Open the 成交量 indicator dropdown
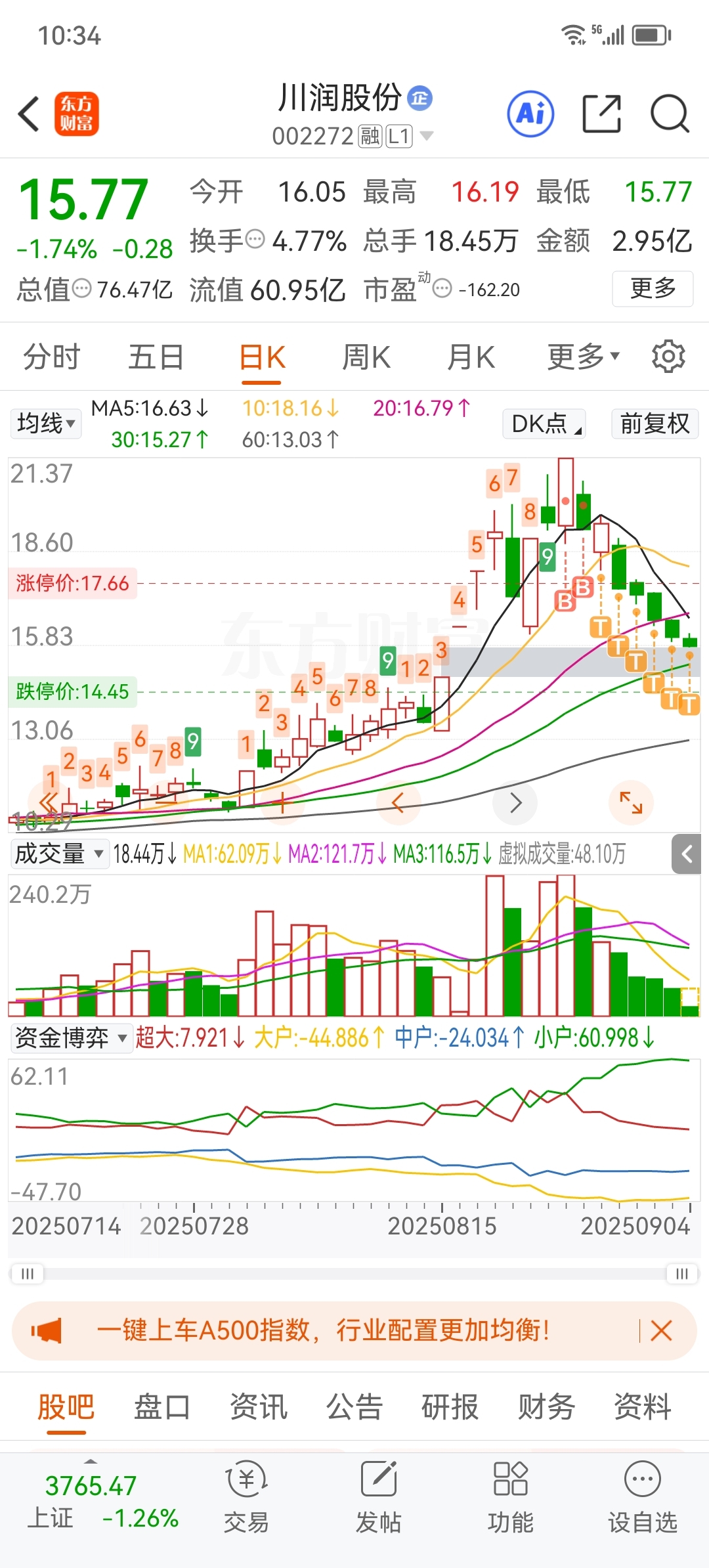This screenshot has width=709, height=1568. (x=60, y=854)
